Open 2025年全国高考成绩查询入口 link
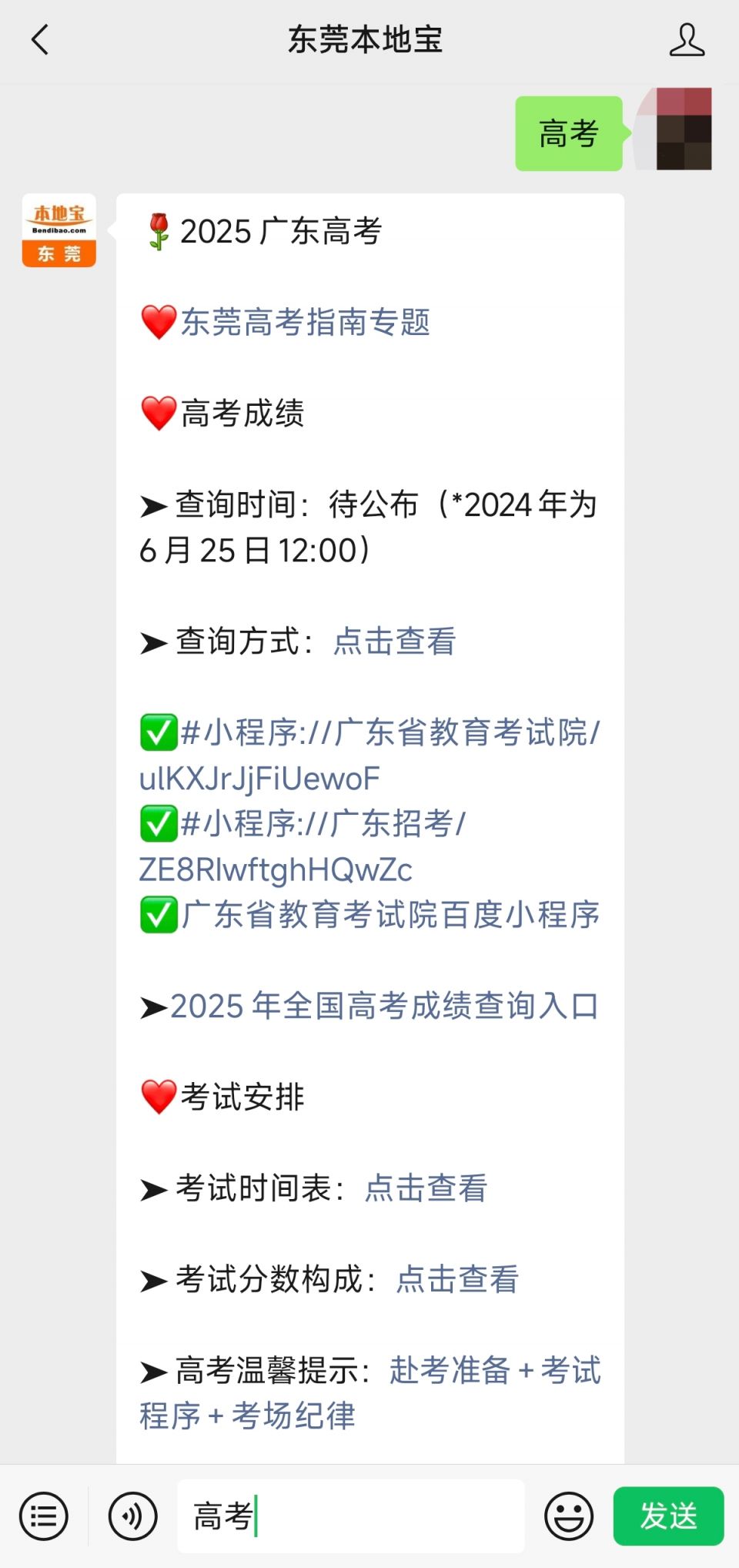 (x=383, y=1006)
